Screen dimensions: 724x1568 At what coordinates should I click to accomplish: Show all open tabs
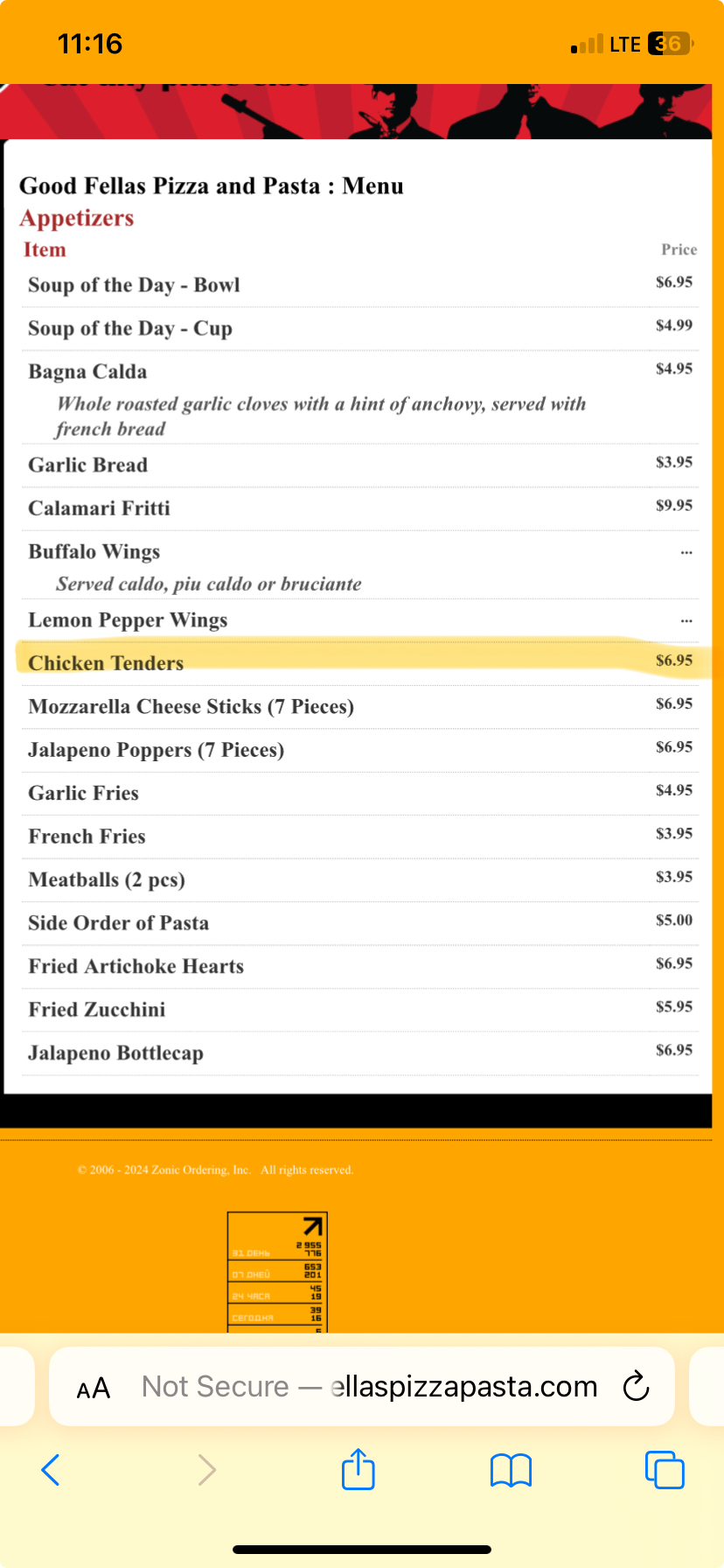tap(664, 1469)
